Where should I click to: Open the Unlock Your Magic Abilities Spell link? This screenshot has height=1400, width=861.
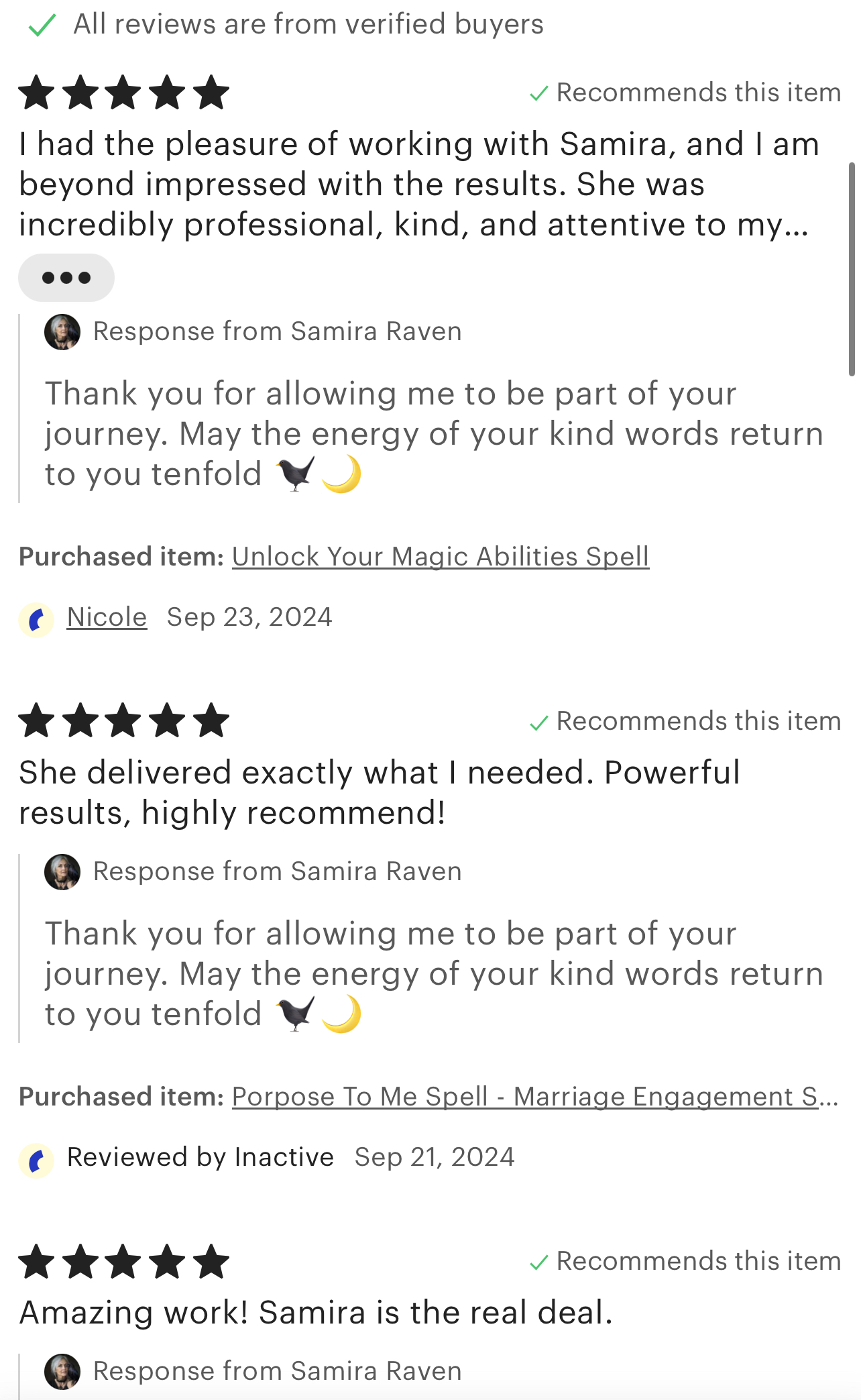pyautogui.click(x=441, y=557)
